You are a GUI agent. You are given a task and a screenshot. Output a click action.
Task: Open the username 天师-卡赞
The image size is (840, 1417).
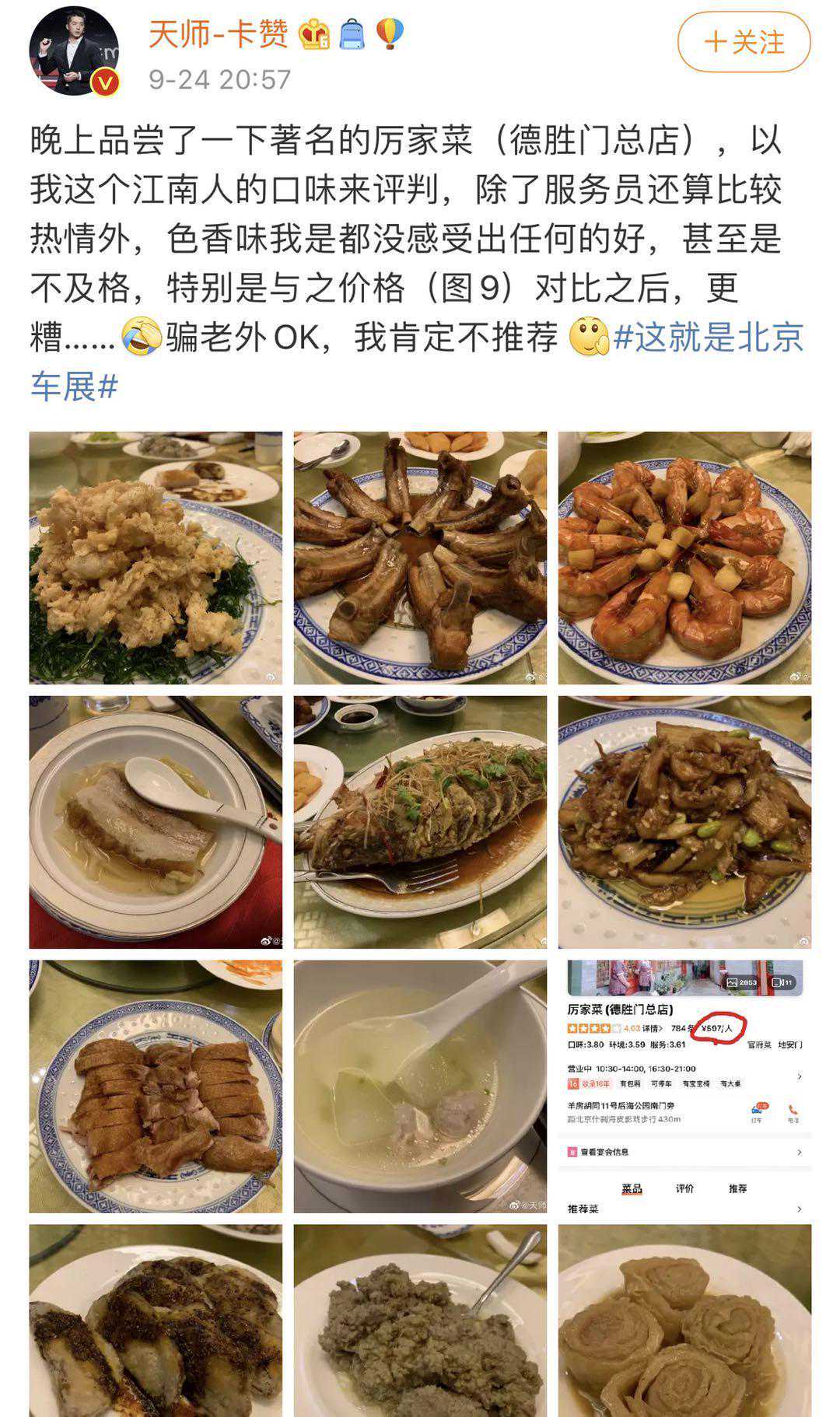pyautogui.click(x=218, y=34)
